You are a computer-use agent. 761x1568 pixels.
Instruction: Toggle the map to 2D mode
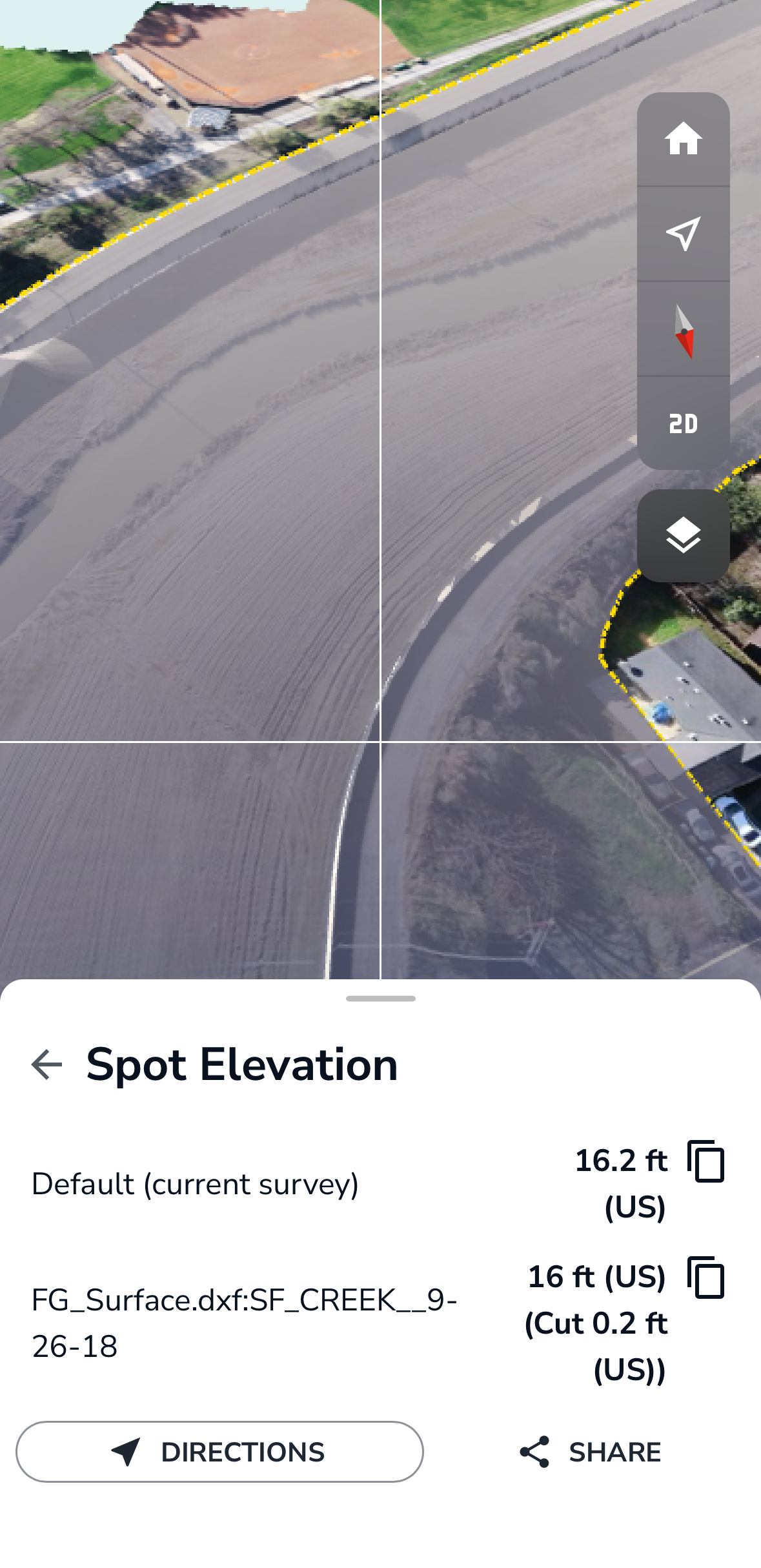[x=684, y=425]
